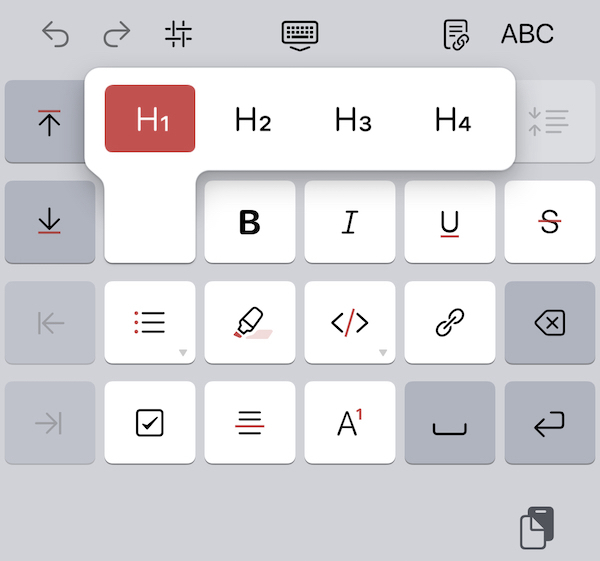Add a hyperlink
Image resolution: width=600 pixels, height=561 pixels.
coord(450,322)
